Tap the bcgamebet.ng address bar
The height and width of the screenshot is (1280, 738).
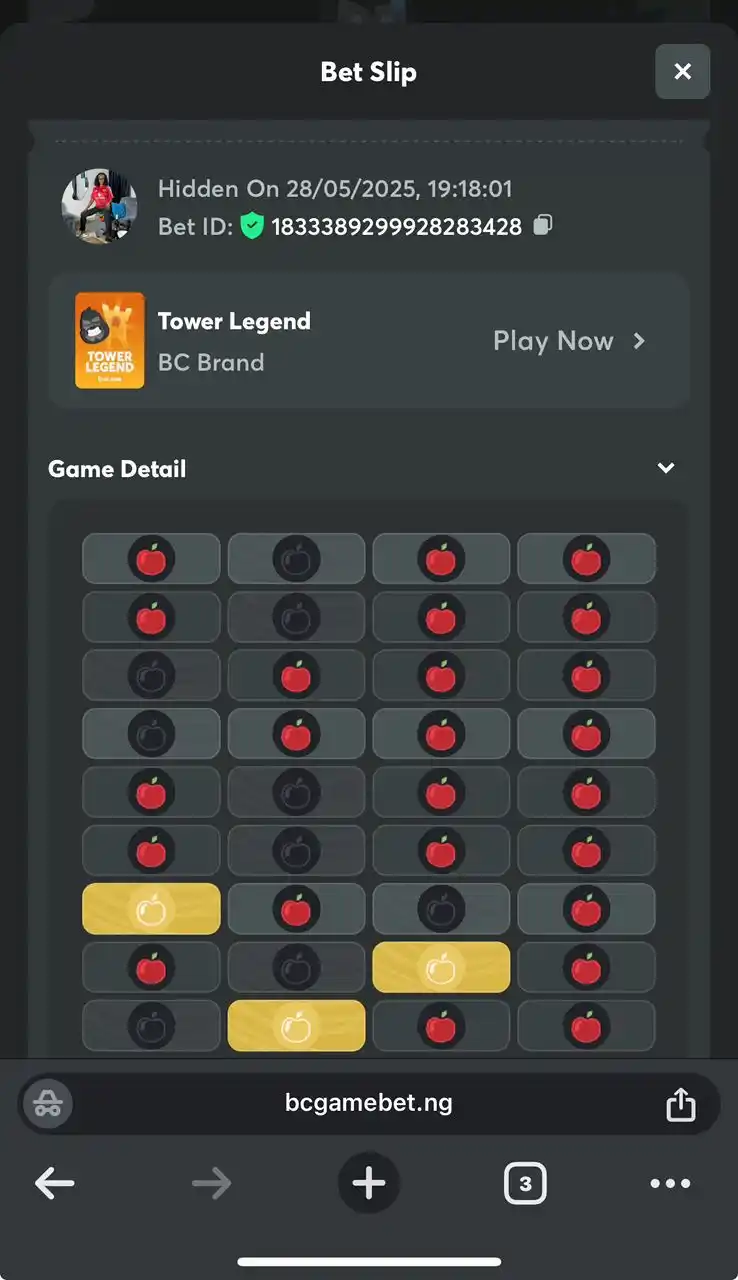(x=368, y=1103)
